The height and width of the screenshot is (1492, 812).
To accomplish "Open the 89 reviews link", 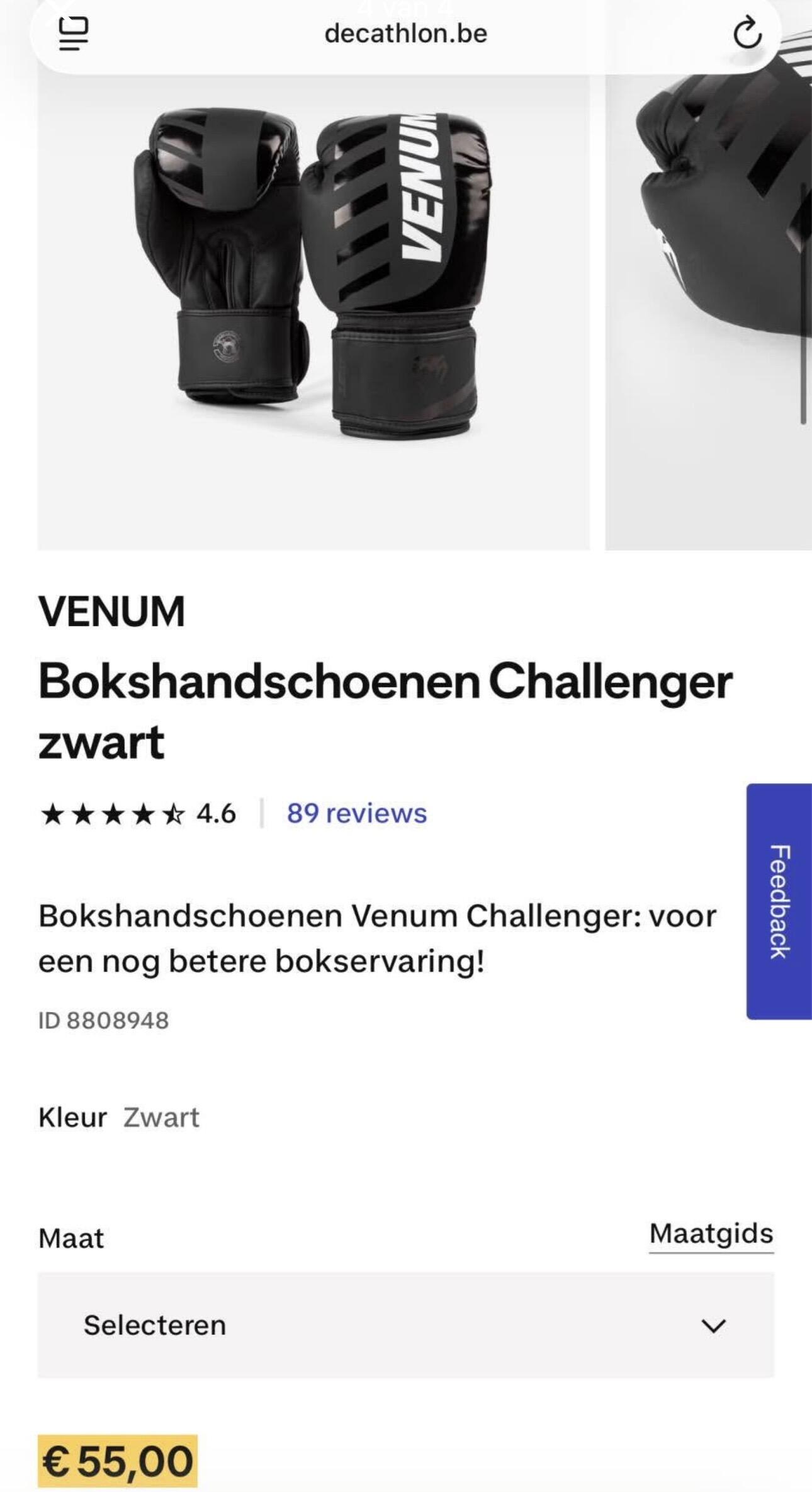I will 357,813.
